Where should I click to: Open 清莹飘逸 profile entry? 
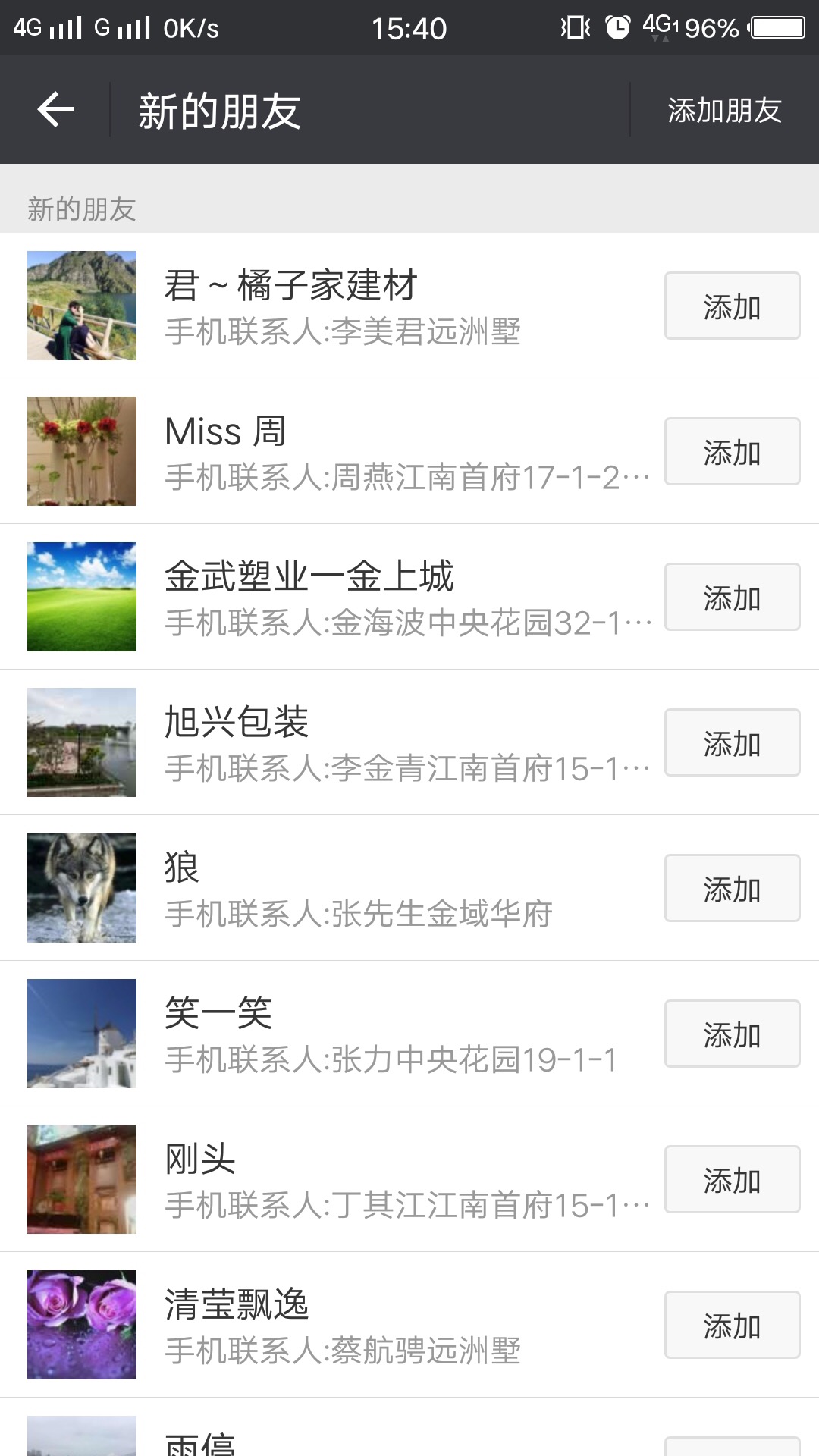[409, 1325]
